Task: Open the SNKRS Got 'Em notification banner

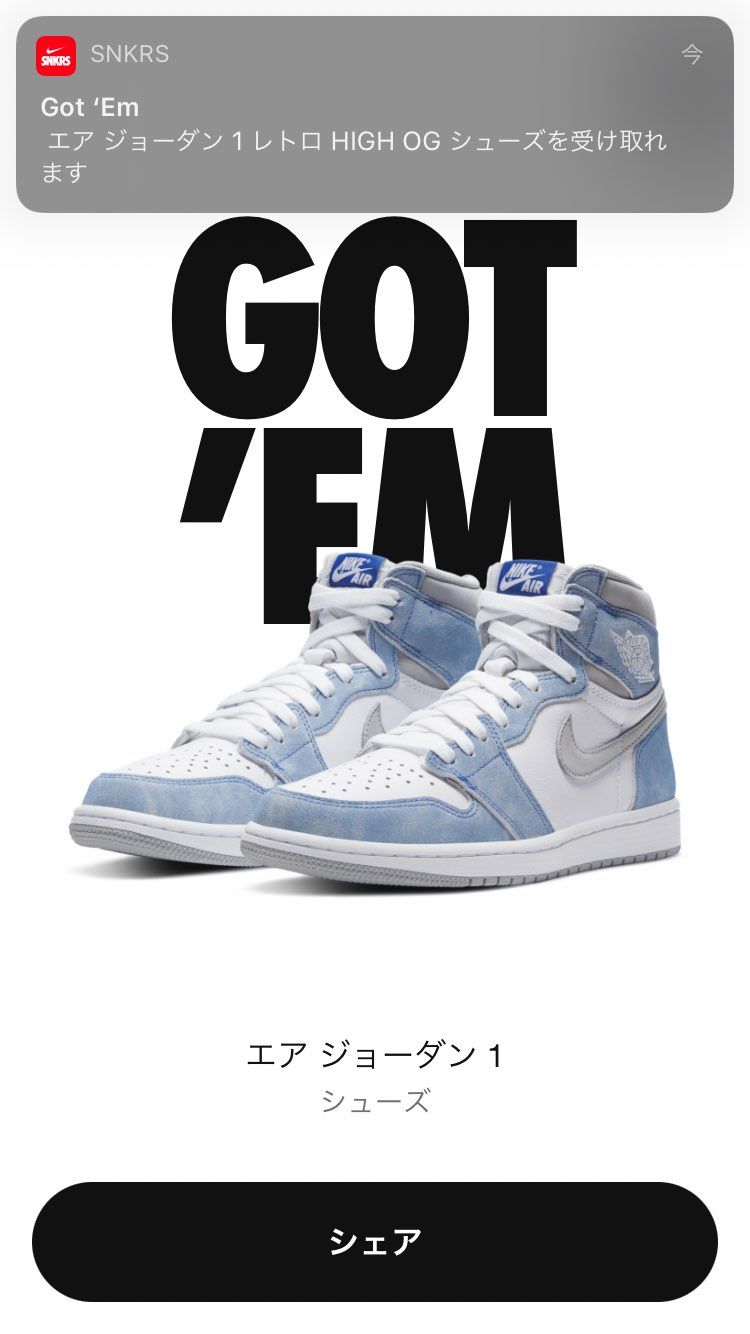Action: pos(375,115)
